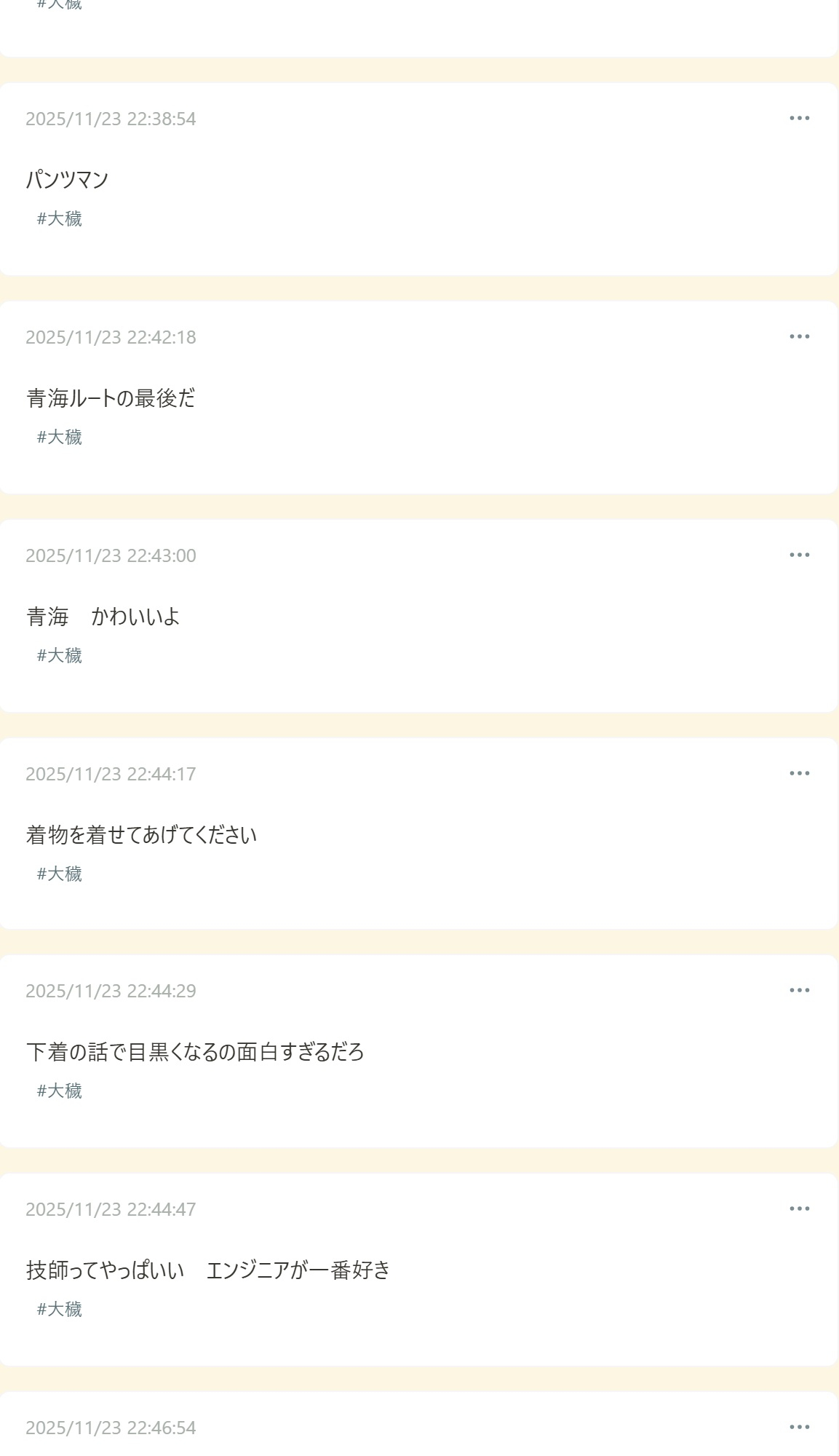Open the more options on the 技師ってやっぱいい post
Image resolution: width=839 pixels, height=1456 pixels.
click(799, 1208)
